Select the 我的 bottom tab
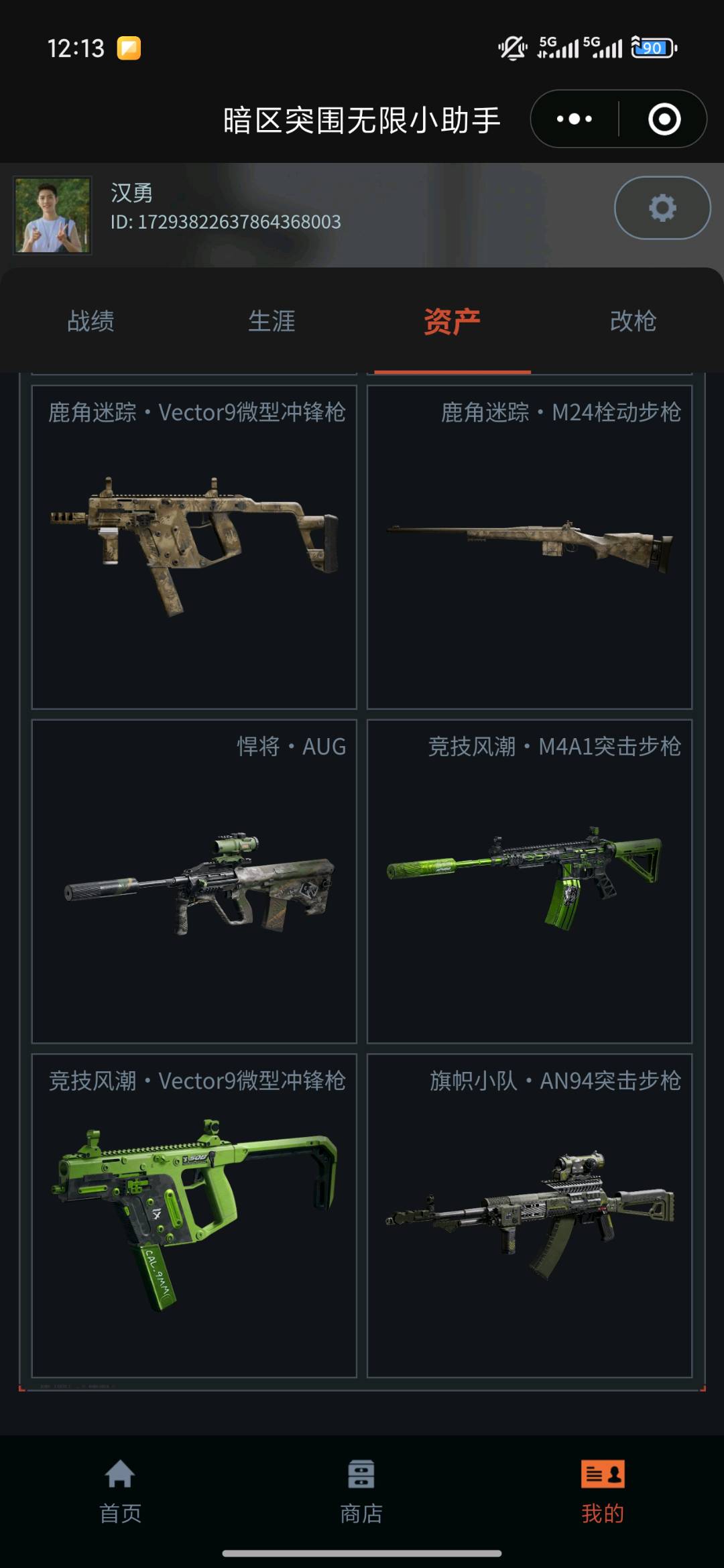 click(x=603, y=1492)
